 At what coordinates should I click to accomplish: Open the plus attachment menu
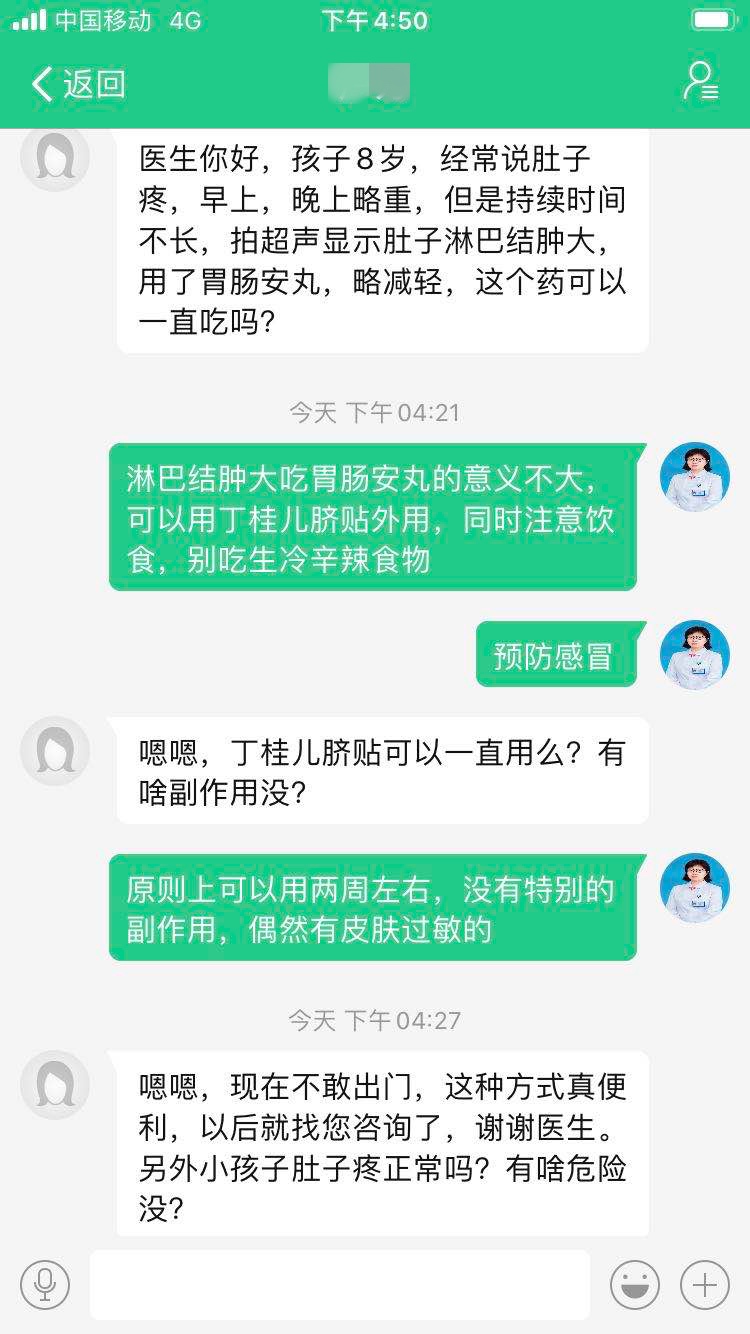coord(705,1284)
